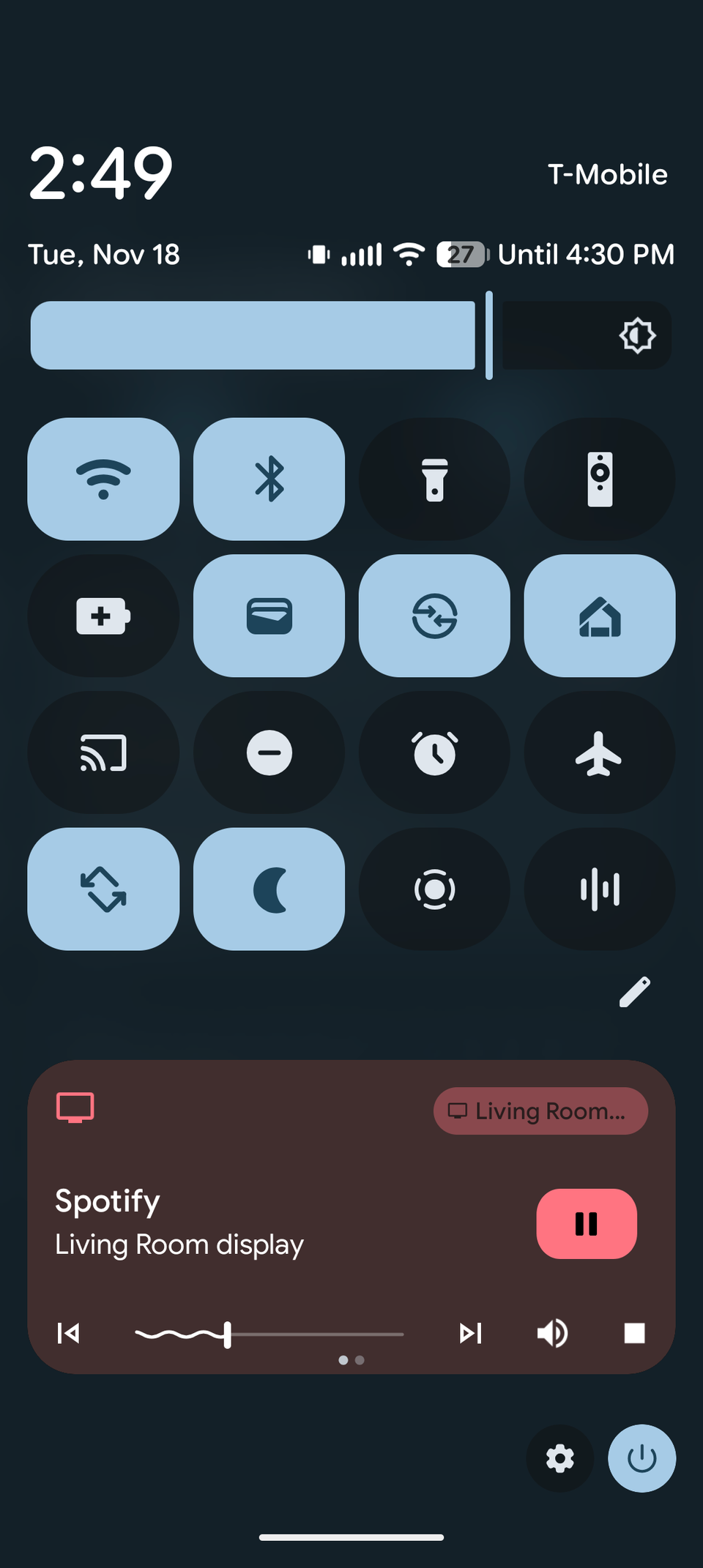703x1568 pixels.
Task: Disable Auto-rotate from quick settings
Action: coord(103,889)
